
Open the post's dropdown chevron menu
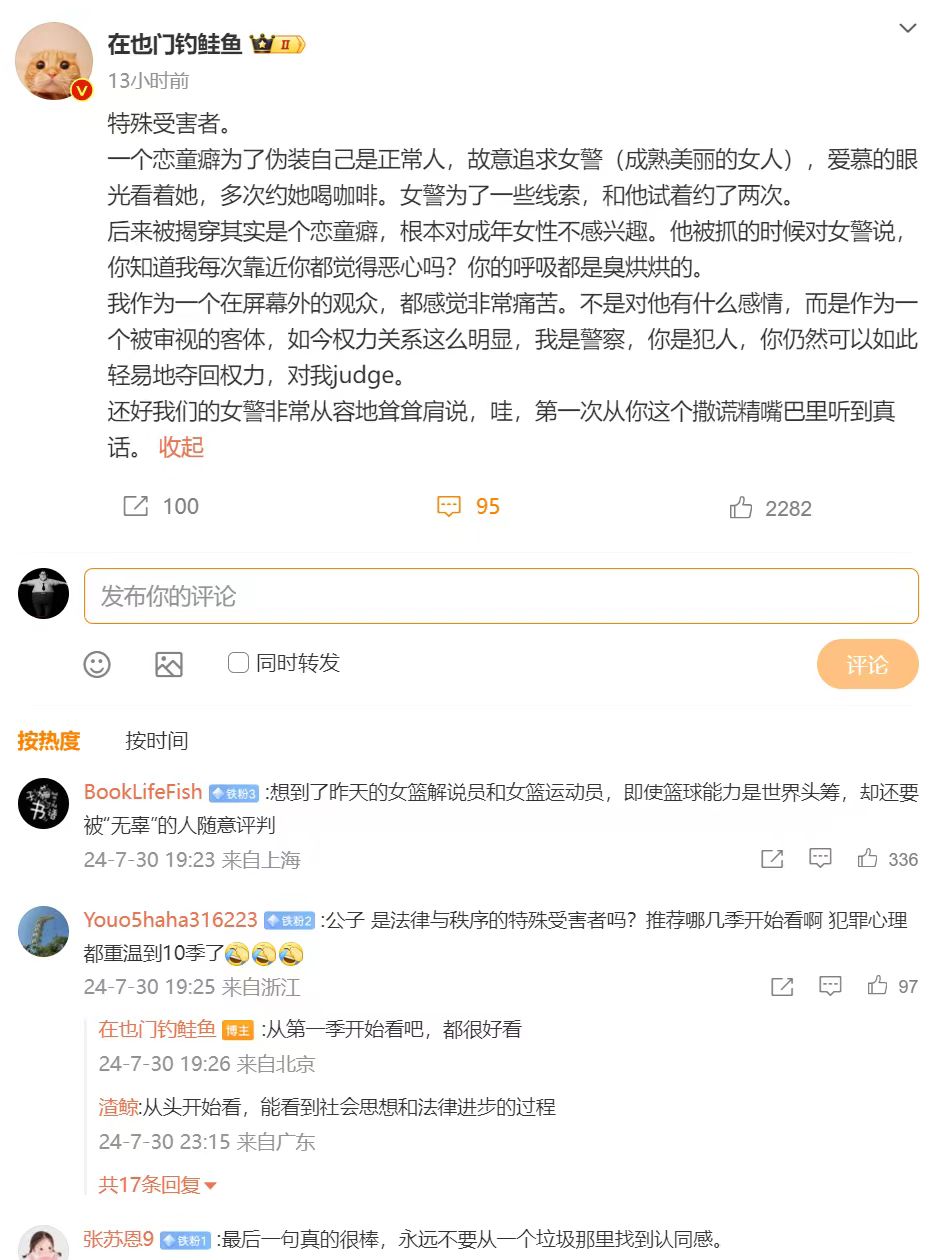click(x=908, y=29)
